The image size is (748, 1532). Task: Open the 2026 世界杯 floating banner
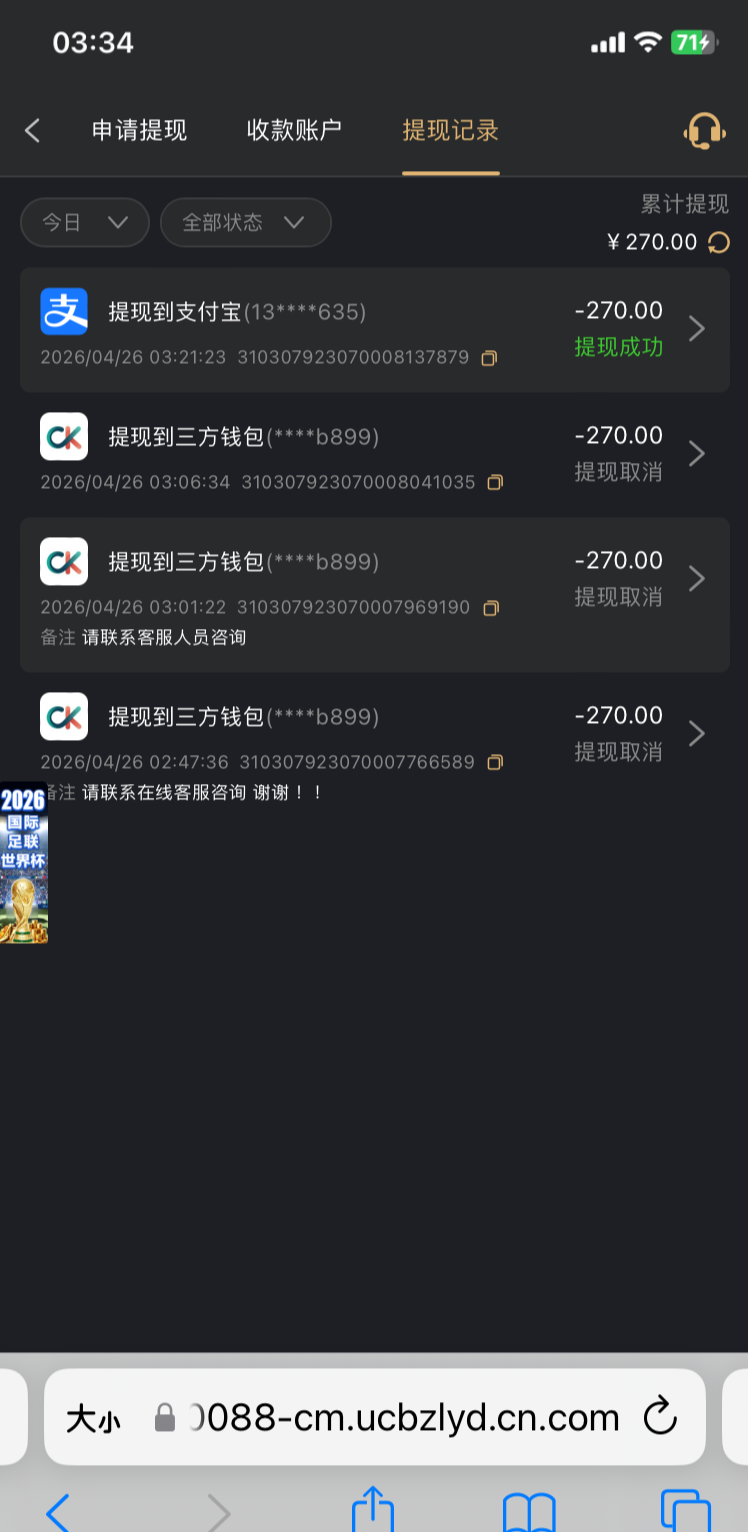point(23,862)
